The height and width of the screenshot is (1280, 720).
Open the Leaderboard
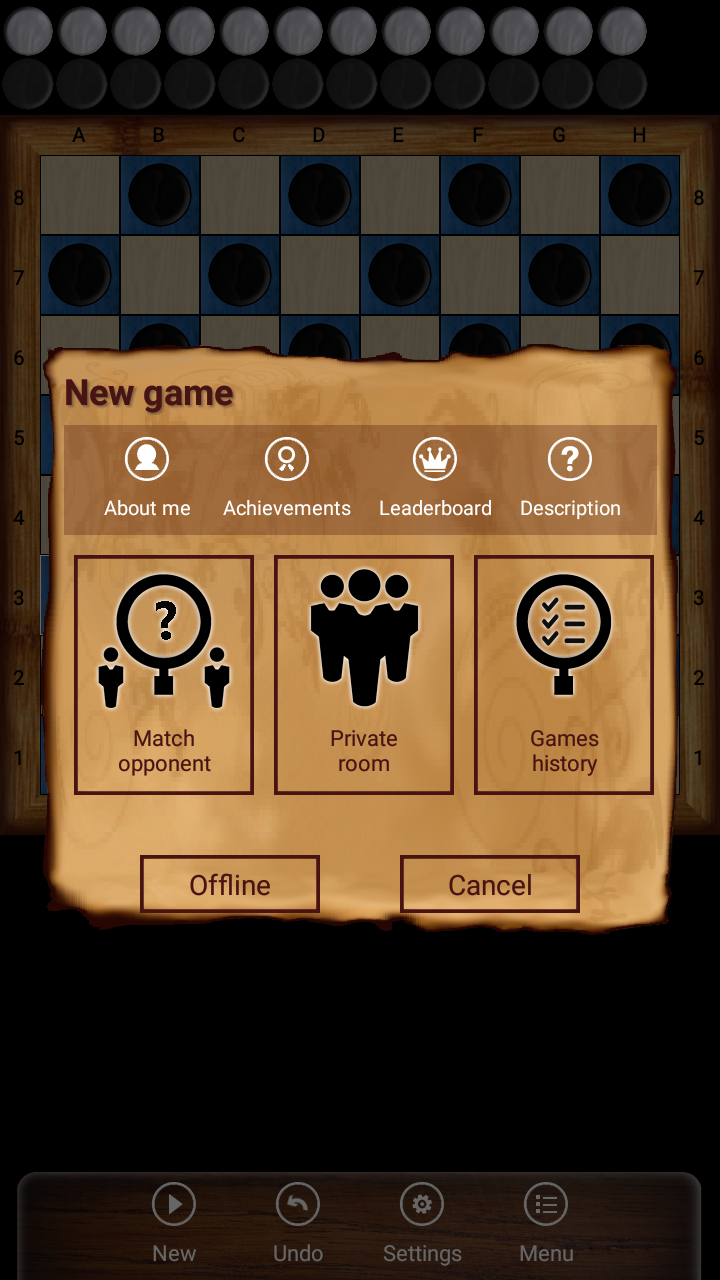(435, 479)
